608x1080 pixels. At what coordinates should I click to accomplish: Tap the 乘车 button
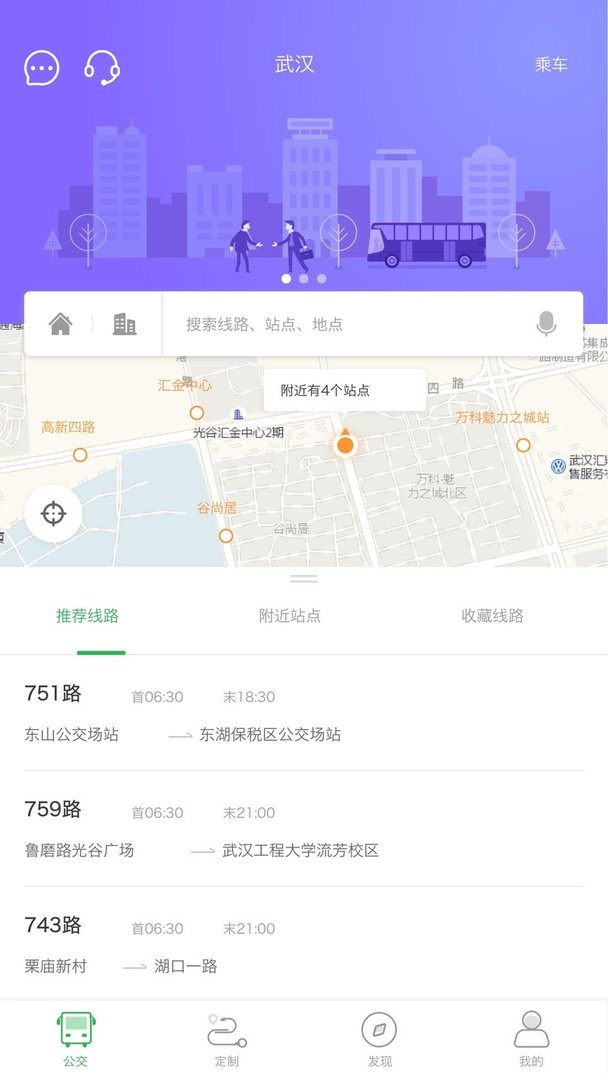point(551,65)
